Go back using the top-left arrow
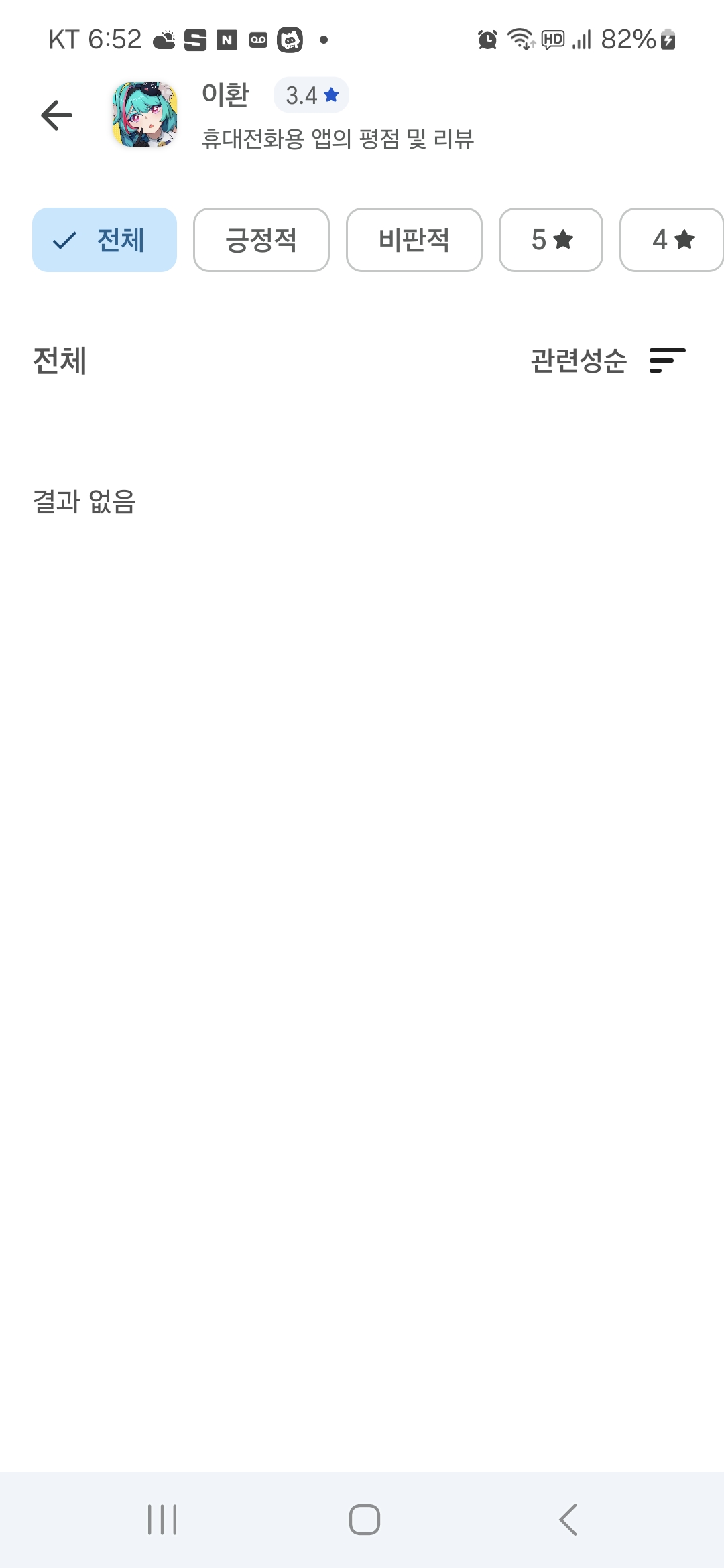Image resolution: width=724 pixels, height=1568 pixels. coord(56,115)
